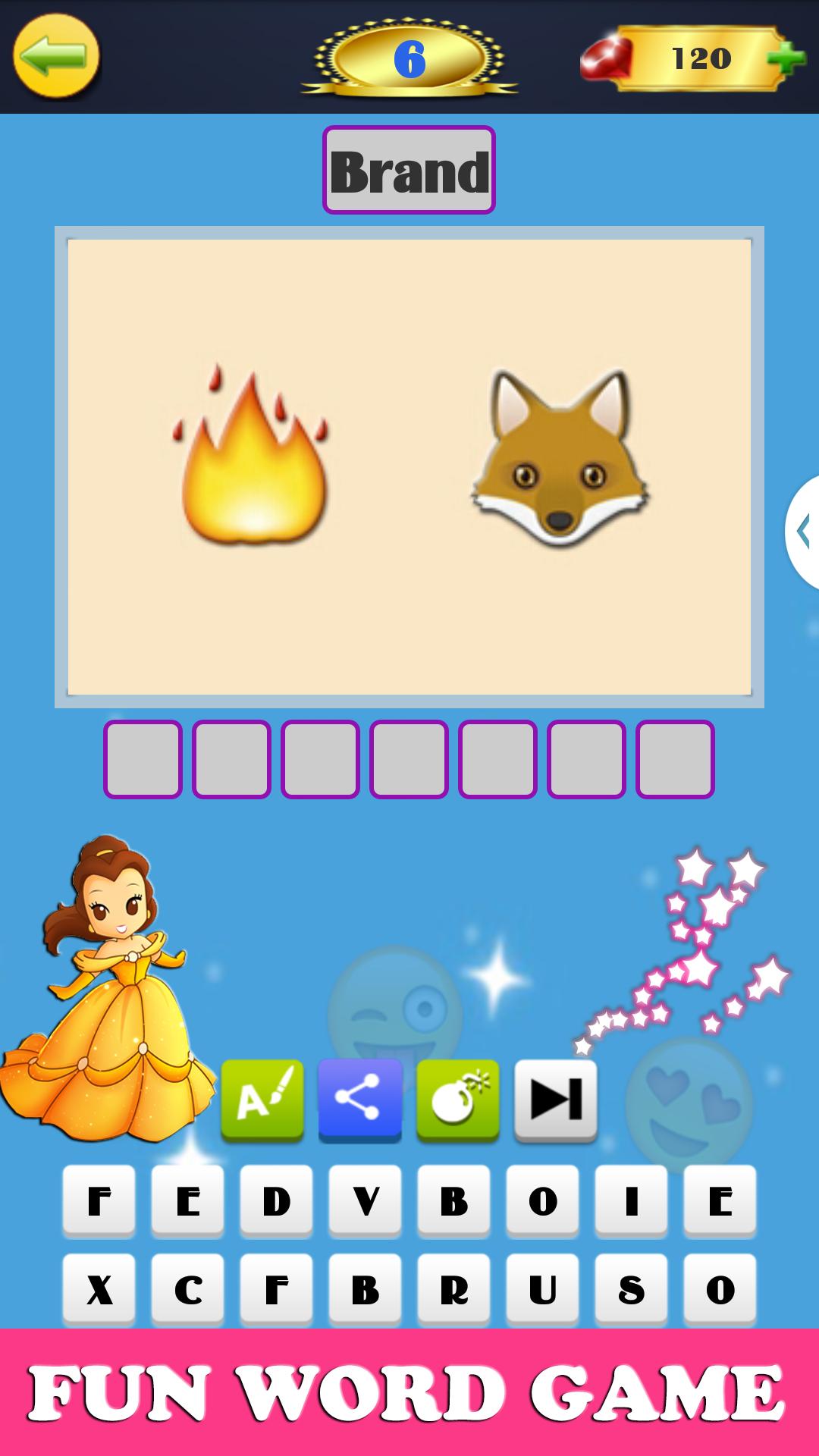Use the reveal-a-letter hint button
The image size is (819, 1456).
click(x=262, y=1099)
